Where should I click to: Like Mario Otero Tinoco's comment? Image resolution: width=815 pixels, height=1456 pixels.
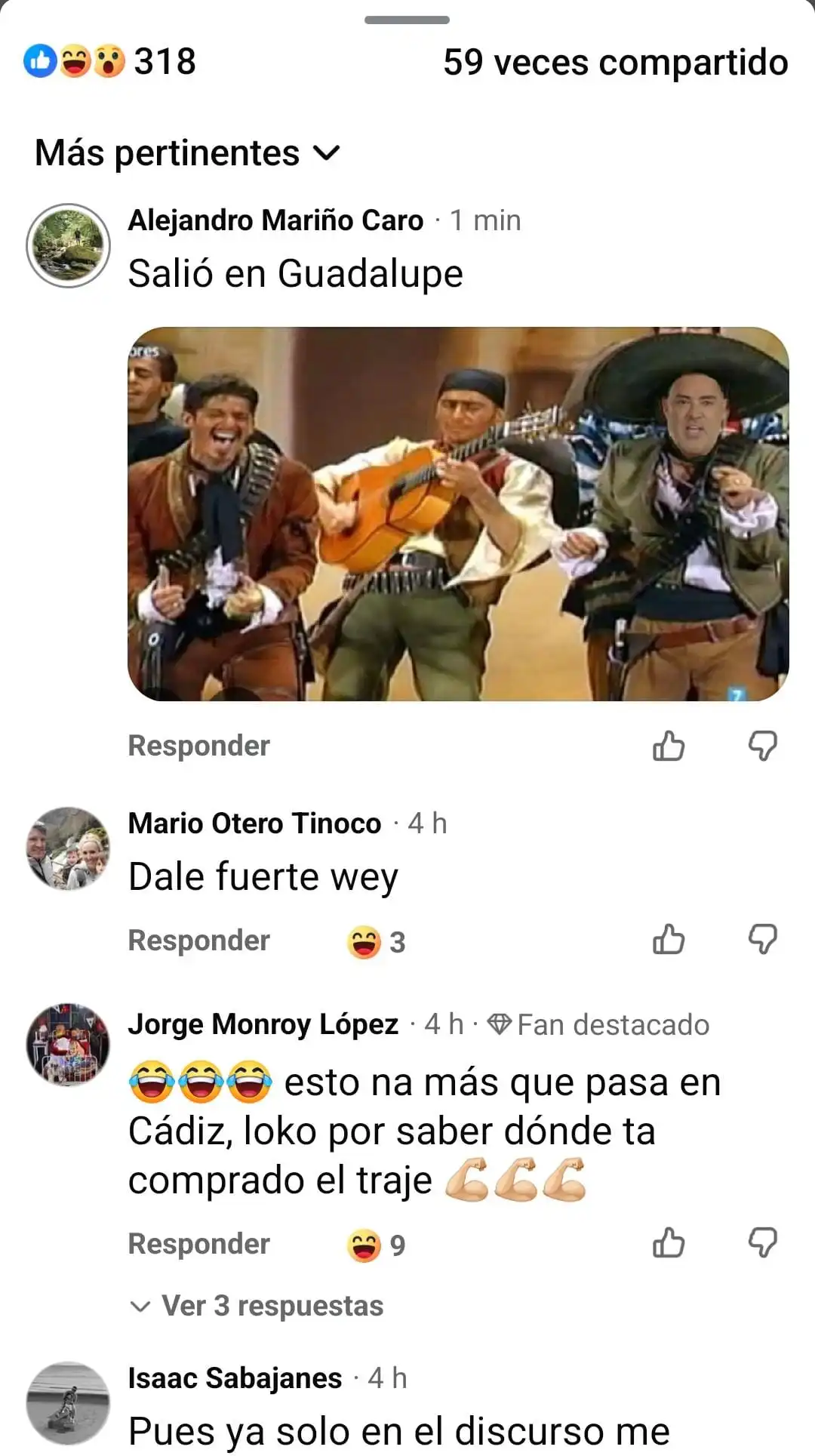coord(669,940)
